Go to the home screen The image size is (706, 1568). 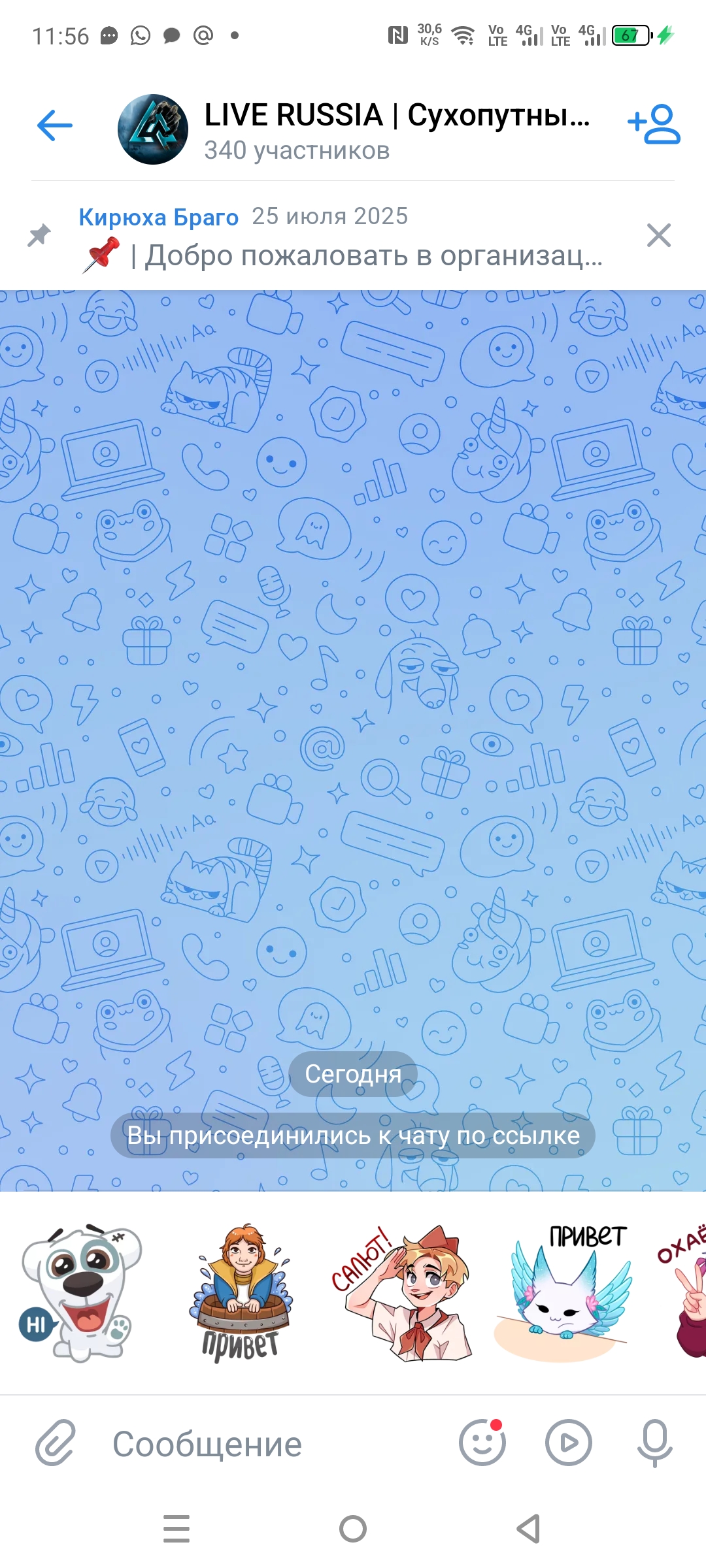tap(353, 1529)
